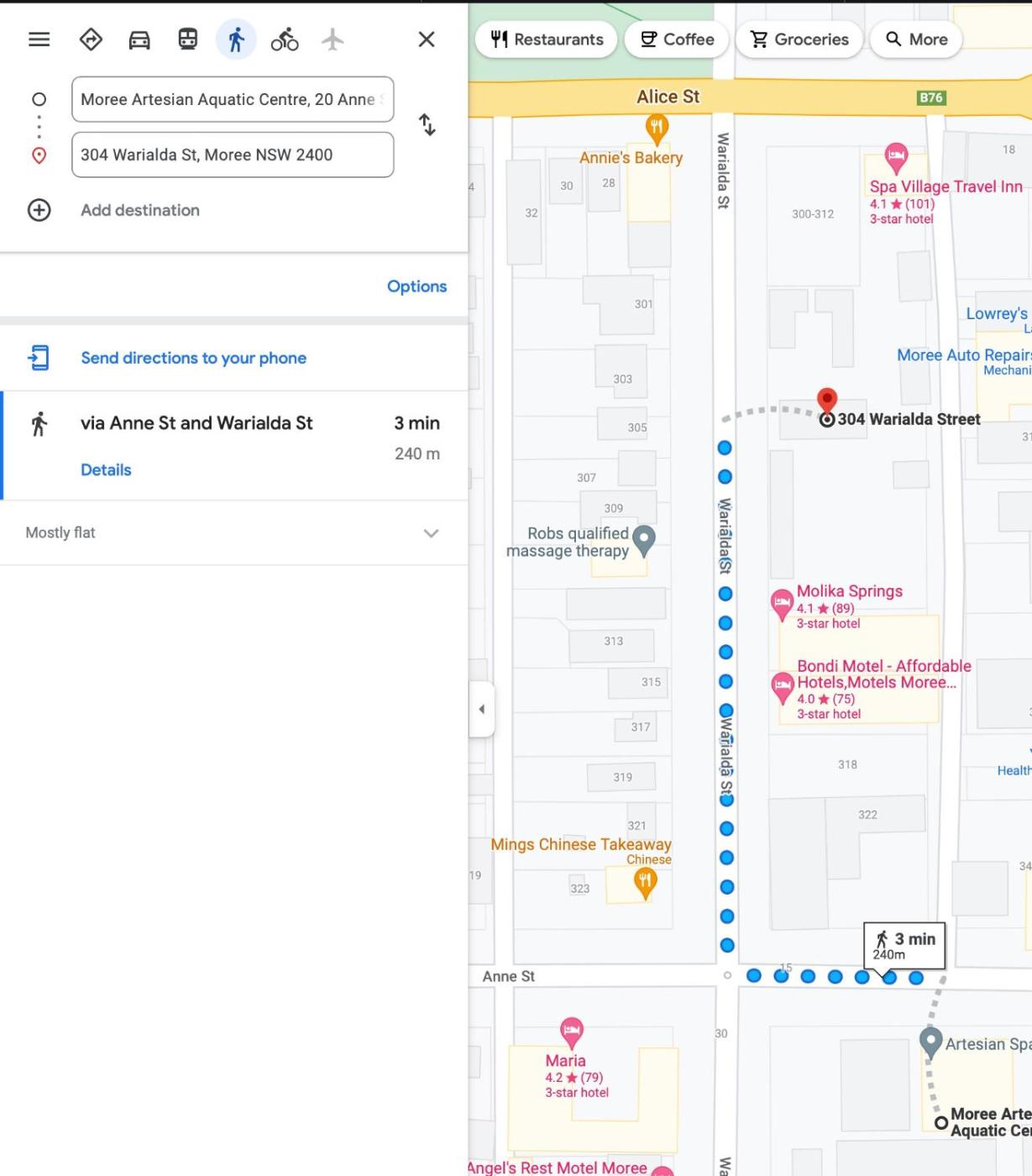Switch to cycling directions
This screenshot has width=1032, height=1176.
[285, 39]
